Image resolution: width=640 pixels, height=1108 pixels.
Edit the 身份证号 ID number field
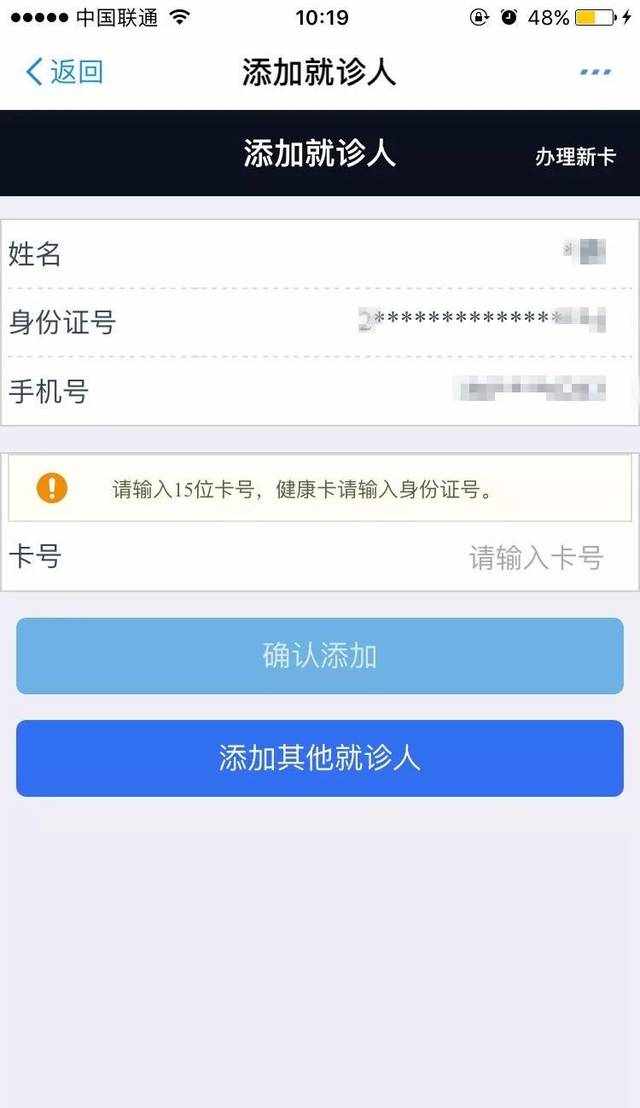320,322
